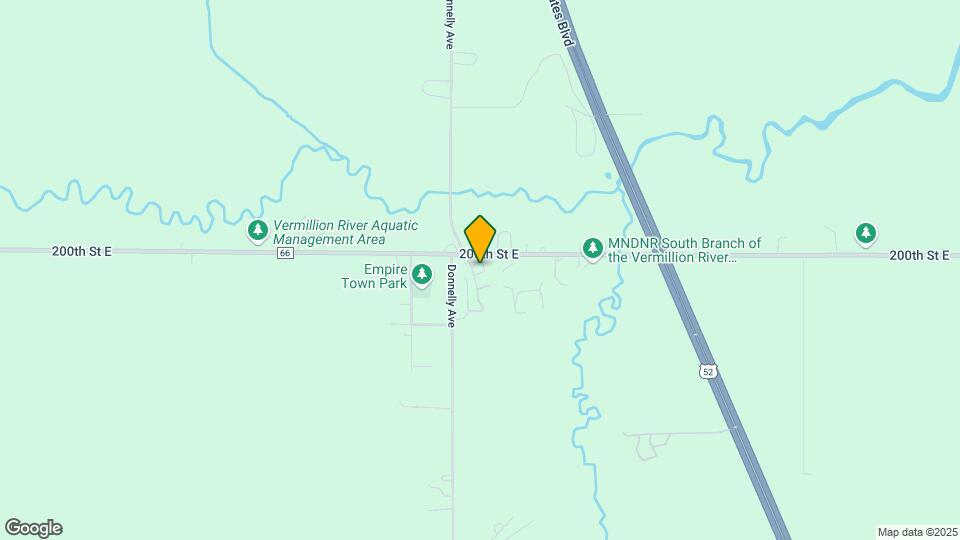Select Vermillion River Aquatic Management Area marker
Viewport: 960px width, 540px height.
click(x=258, y=232)
